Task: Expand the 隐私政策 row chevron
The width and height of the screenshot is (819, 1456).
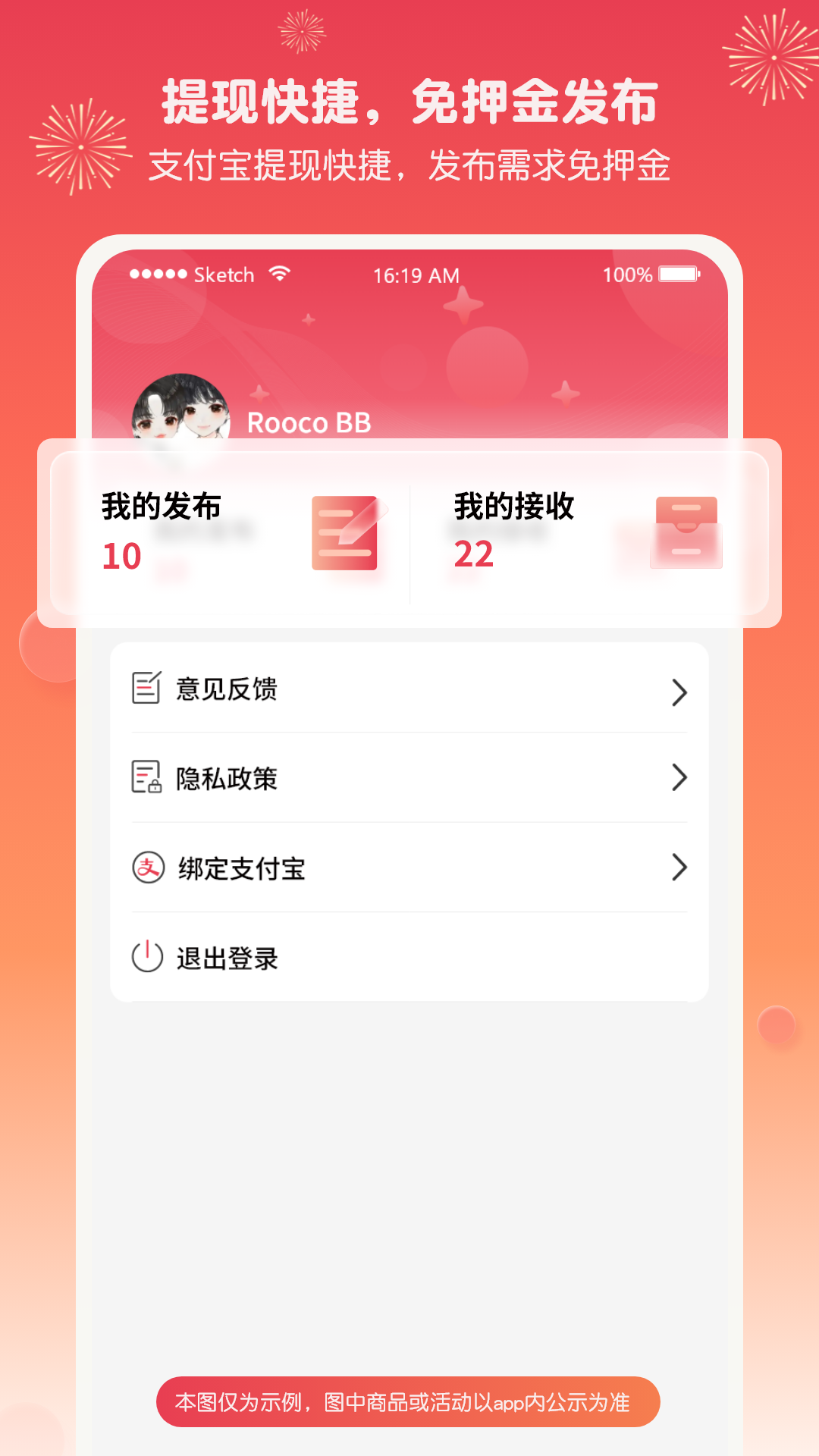Action: (679, 778)
